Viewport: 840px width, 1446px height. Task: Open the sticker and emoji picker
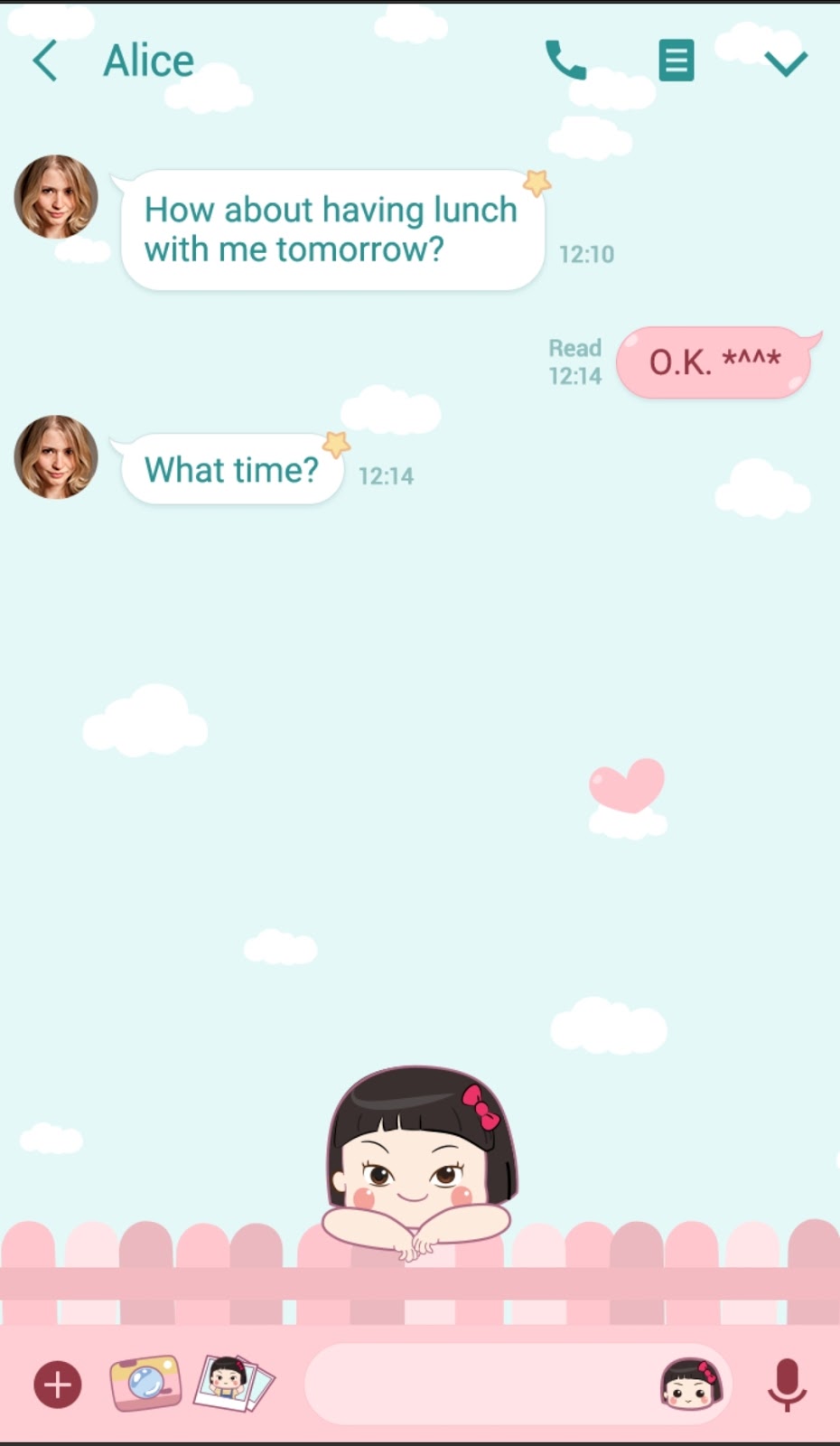692,1385
